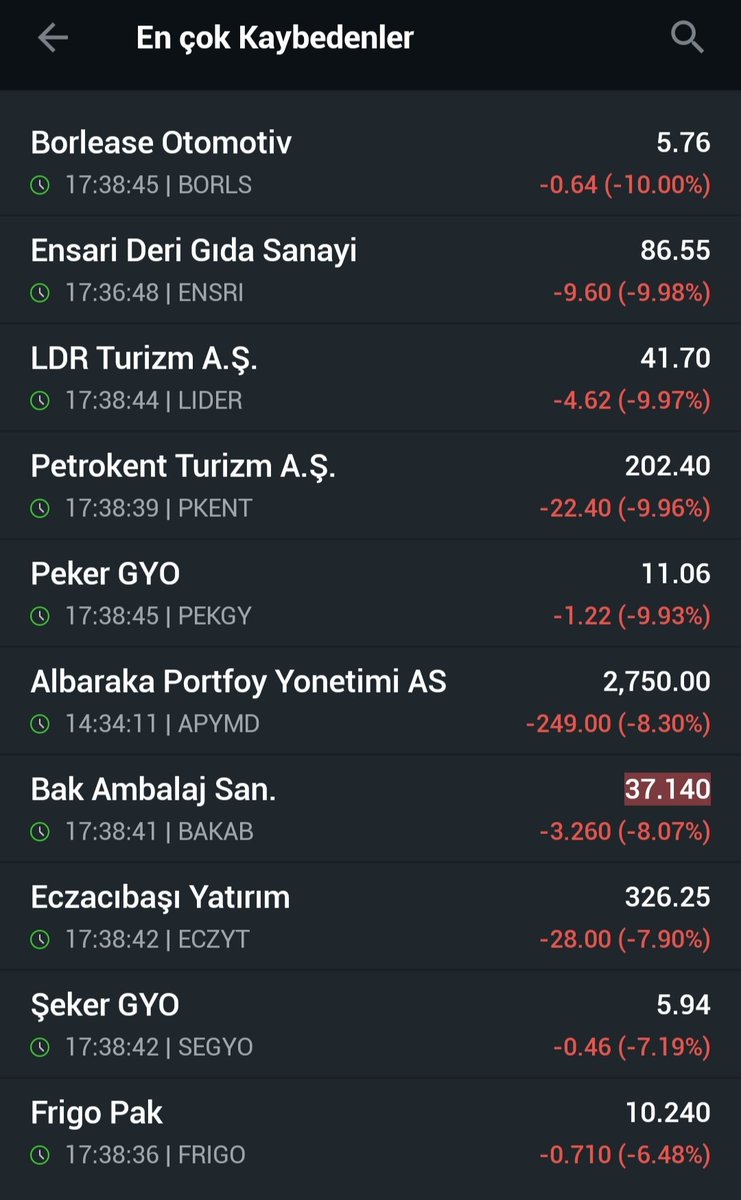This screenshot has height=1200, width=741.
Task: Go back with the arrow icon
Action: pyautogui.click(x=52, y=38)
